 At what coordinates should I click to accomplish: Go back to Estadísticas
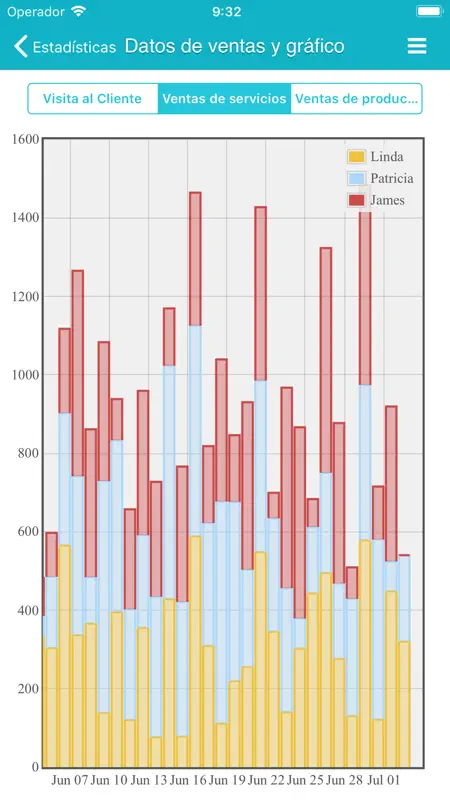click(65, 47)
